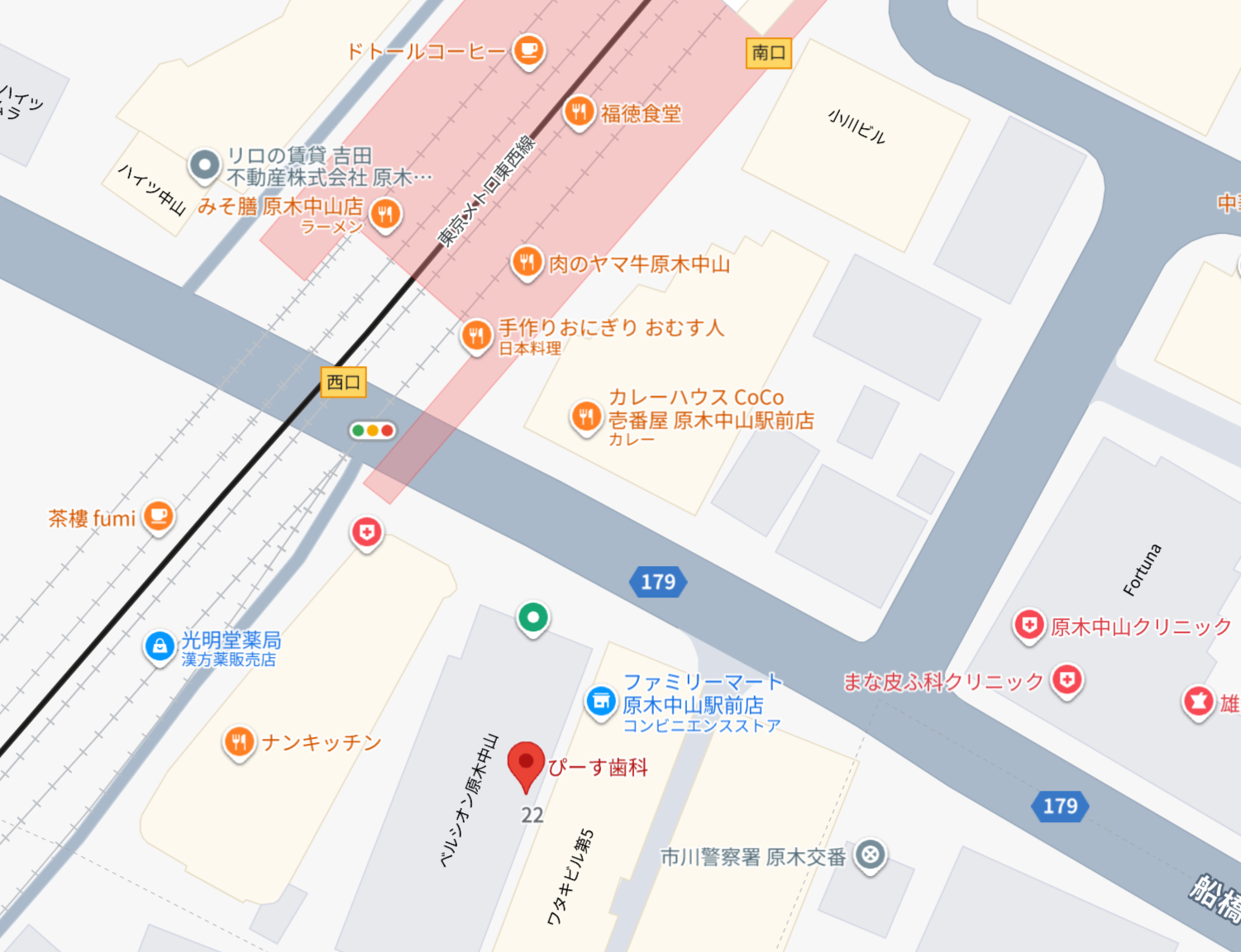The width and height of the screenshot is (1241, 952).
Task: Tap the カレーハウス CoCo壱番屋 marker
Action: point(585,416)
